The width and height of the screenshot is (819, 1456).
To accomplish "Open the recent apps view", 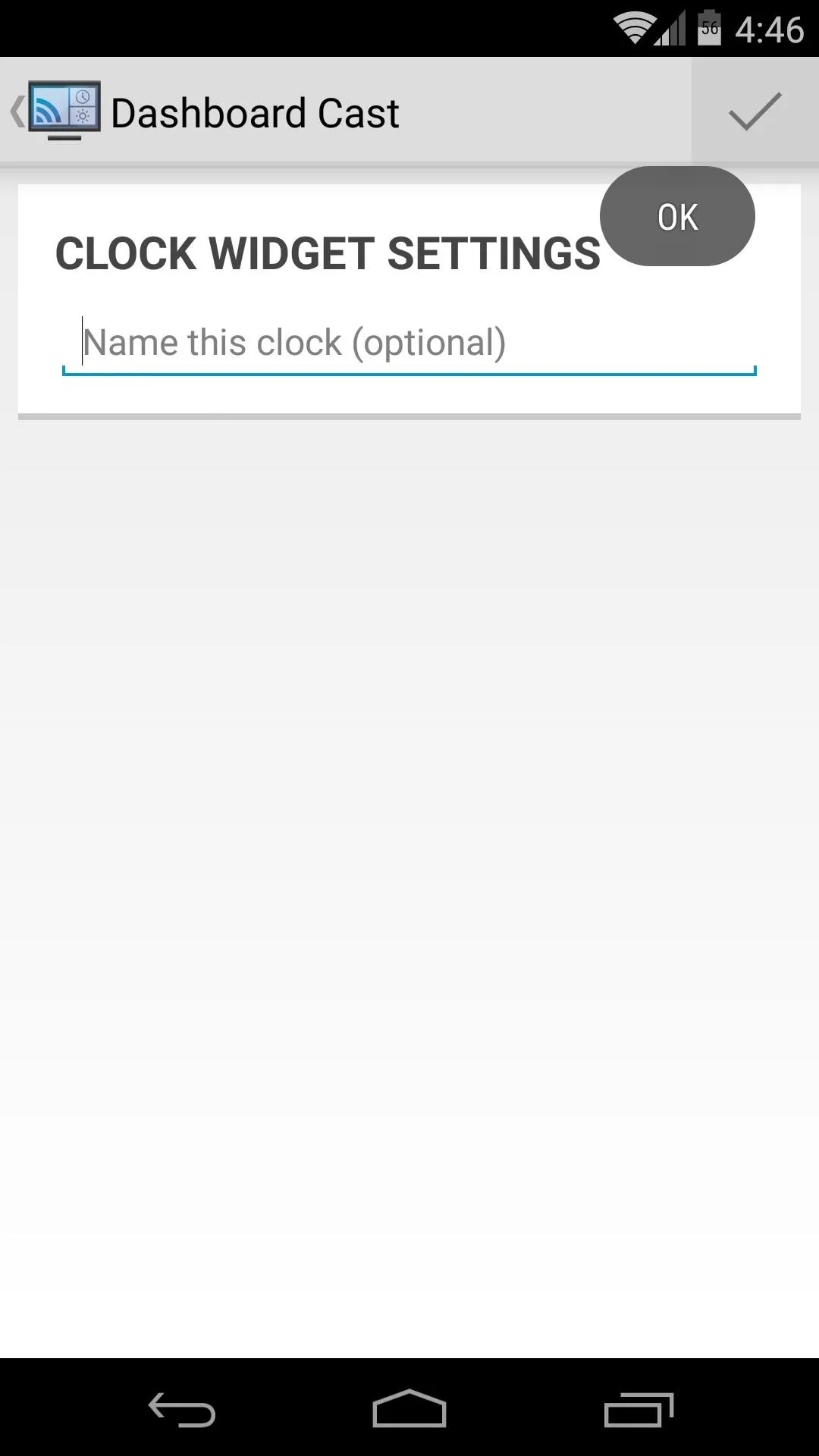I will (x=639, y=1409).
